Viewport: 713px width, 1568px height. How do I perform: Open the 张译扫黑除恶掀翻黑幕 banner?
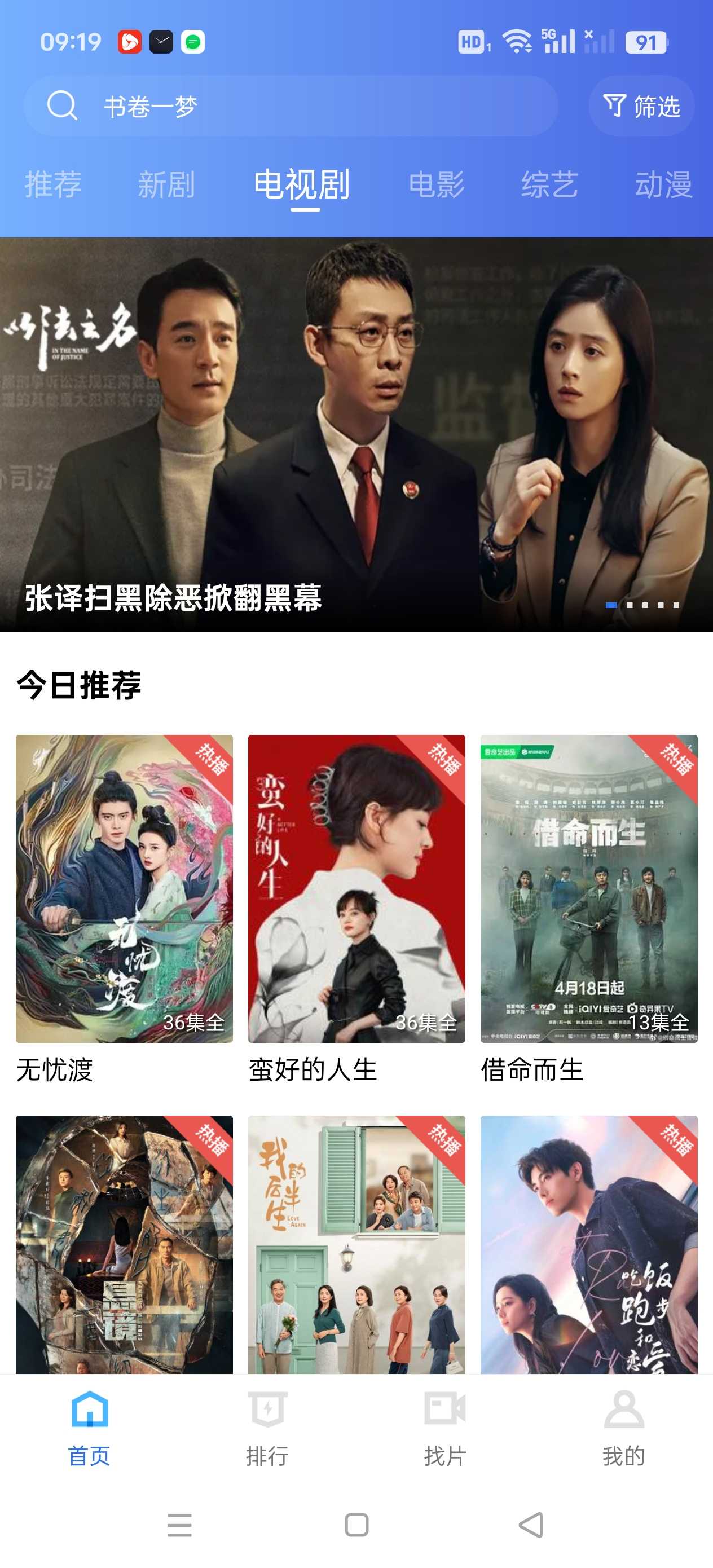coord(356,435)
